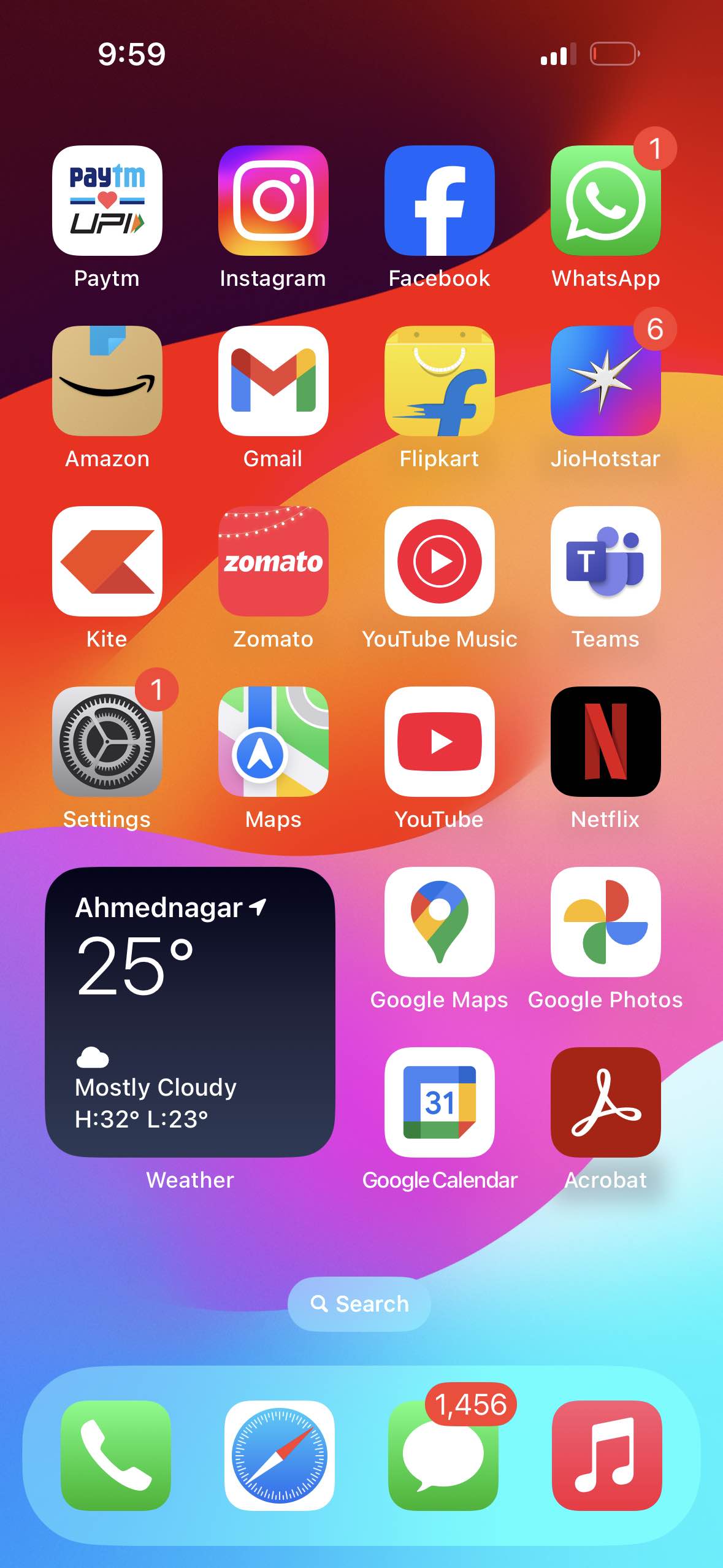Open JioHotstar
723x1568 pixels.
tap(605, 381)
